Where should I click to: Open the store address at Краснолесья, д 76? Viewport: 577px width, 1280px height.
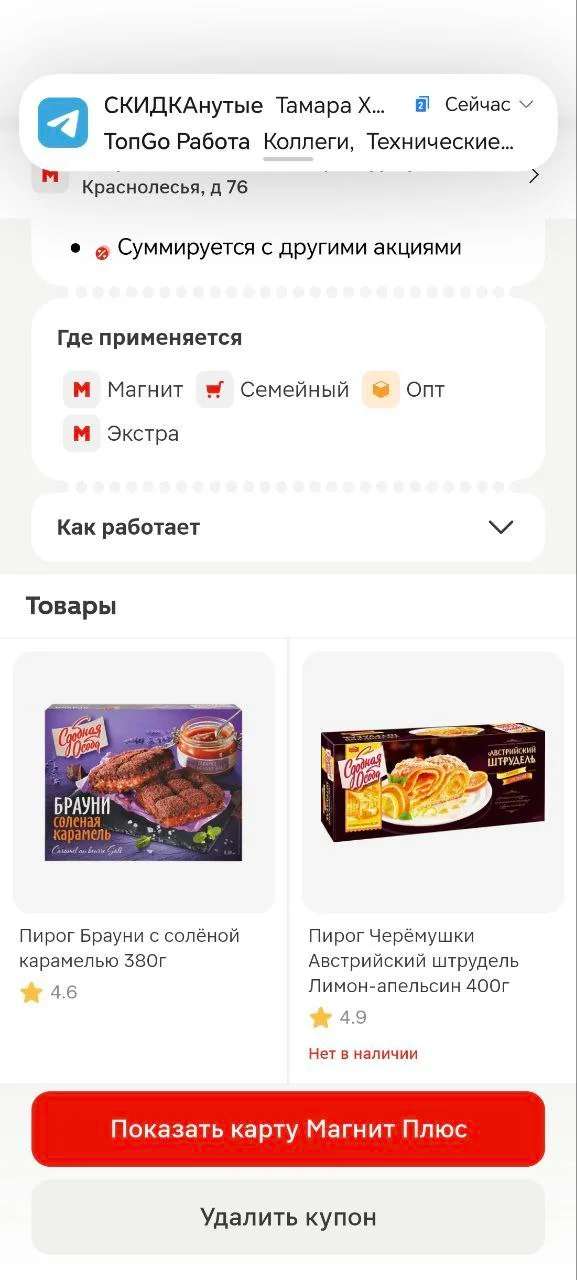(288, 182)
